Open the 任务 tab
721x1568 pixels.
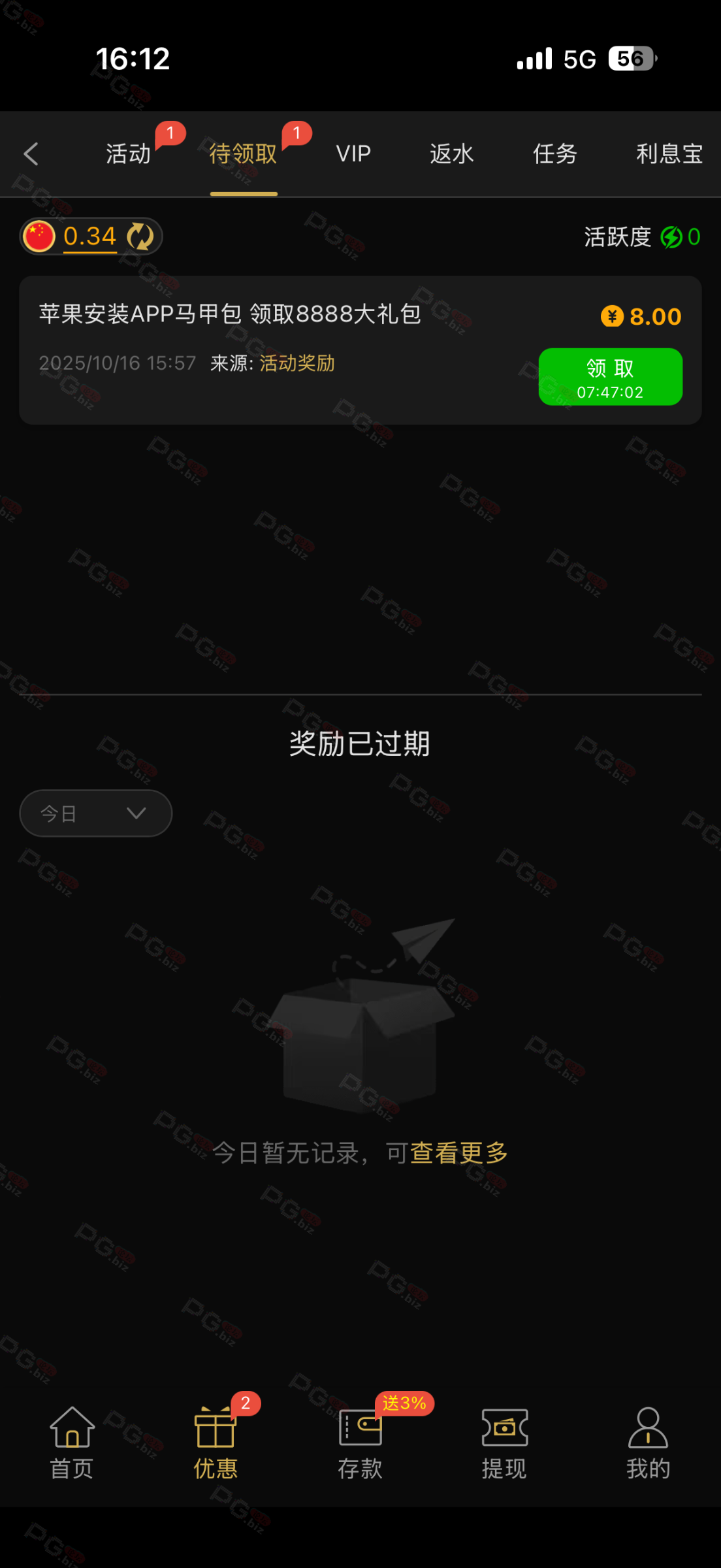[x=554, y=154]
